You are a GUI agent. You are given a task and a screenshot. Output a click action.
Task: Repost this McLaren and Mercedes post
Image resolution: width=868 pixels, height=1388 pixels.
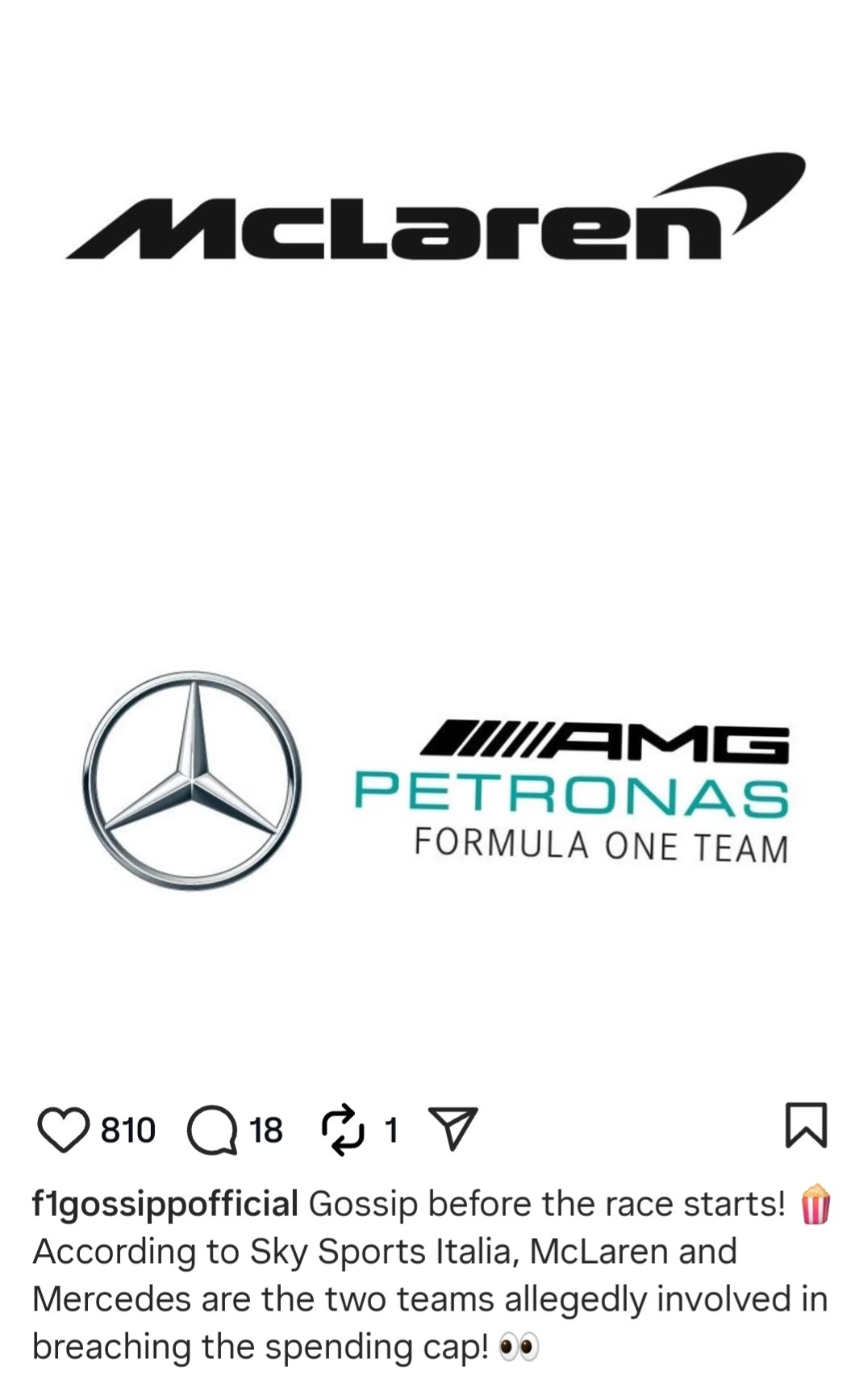(x=343, y=1129)
